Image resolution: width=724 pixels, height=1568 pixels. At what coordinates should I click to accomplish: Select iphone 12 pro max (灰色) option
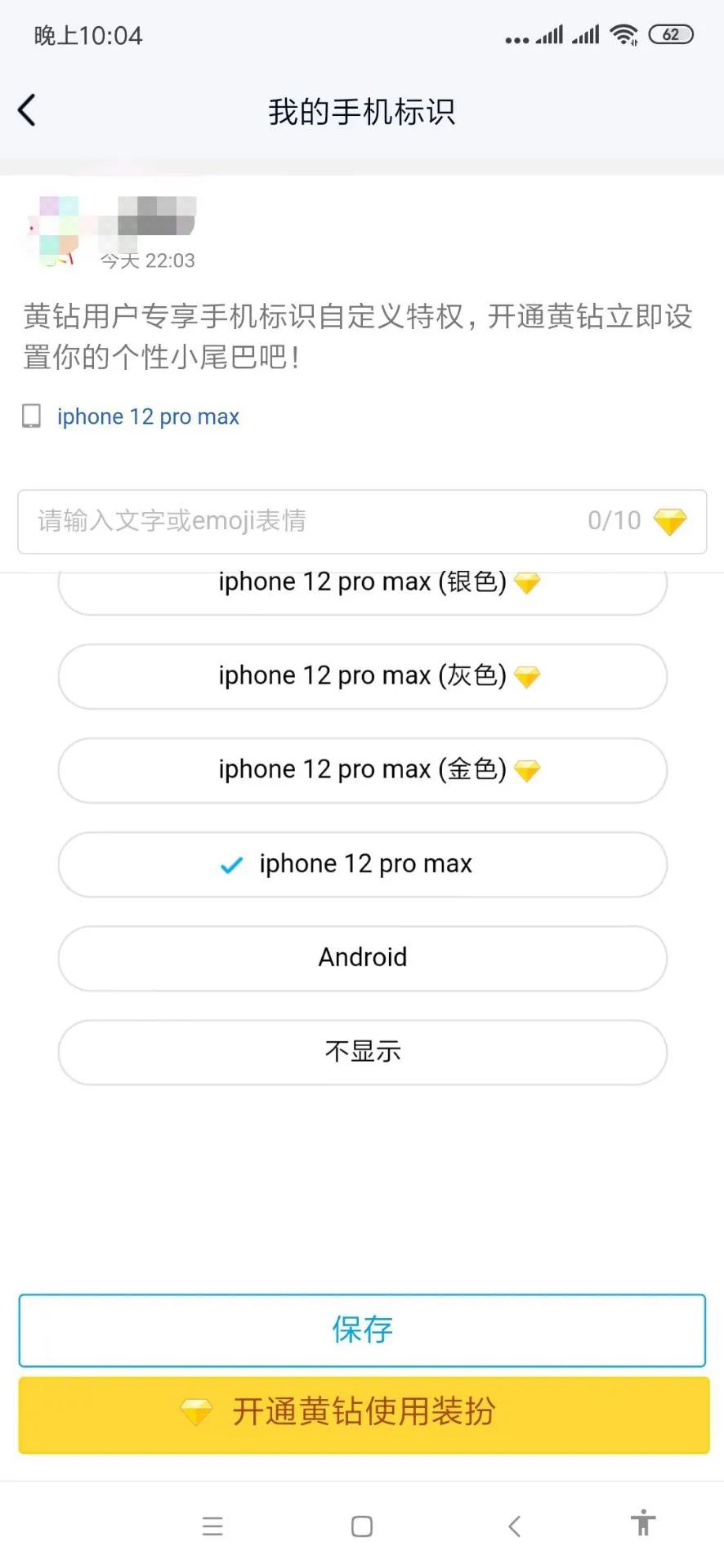[x=362, y=676]
